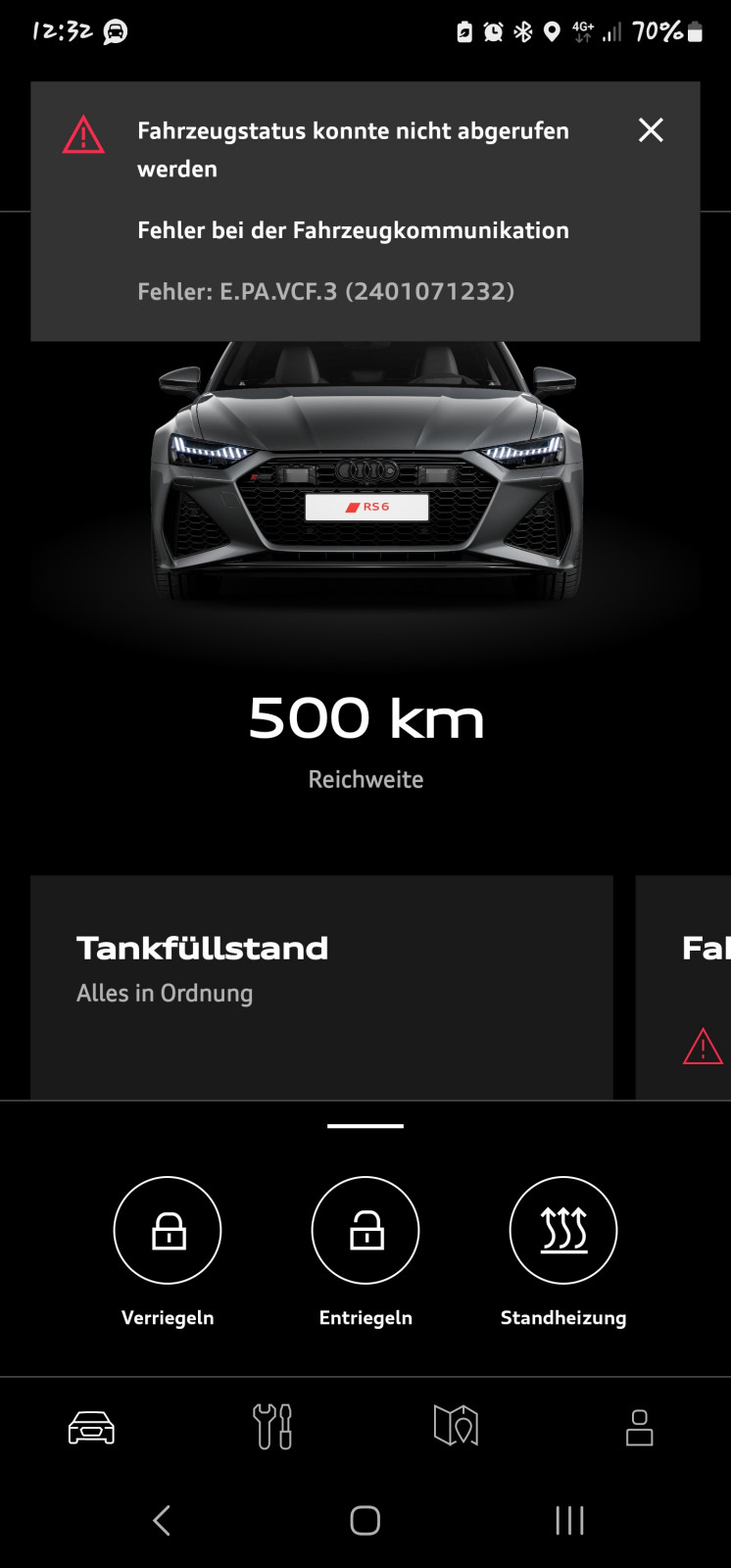Open the service tools tab
This screenshot has width=731, height=1568.
point(272,1427)
